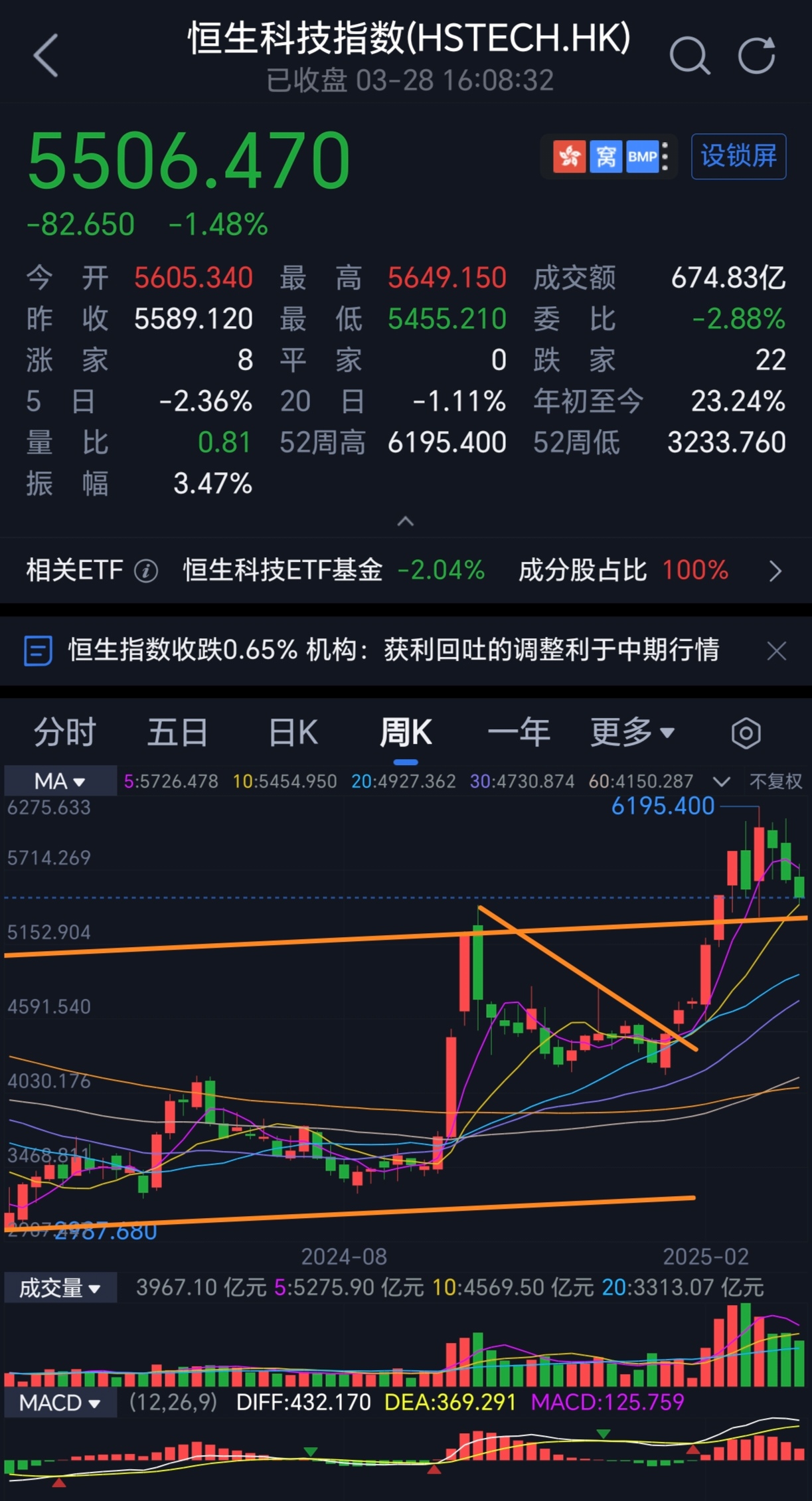Go back using the back arrow

45,53
